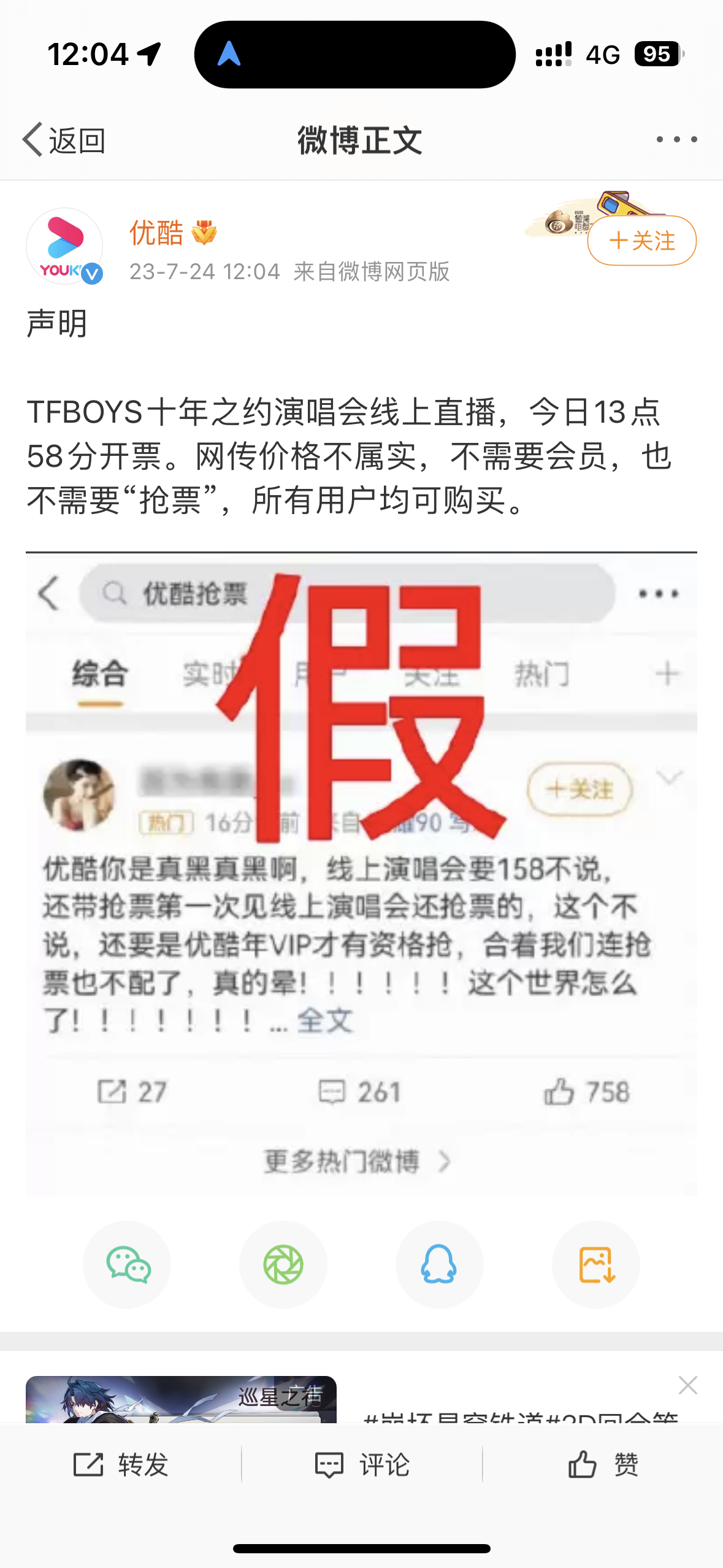Viewport: 723px width, 1568px height.
Task: Save post as image
Action: (596, 1265)
